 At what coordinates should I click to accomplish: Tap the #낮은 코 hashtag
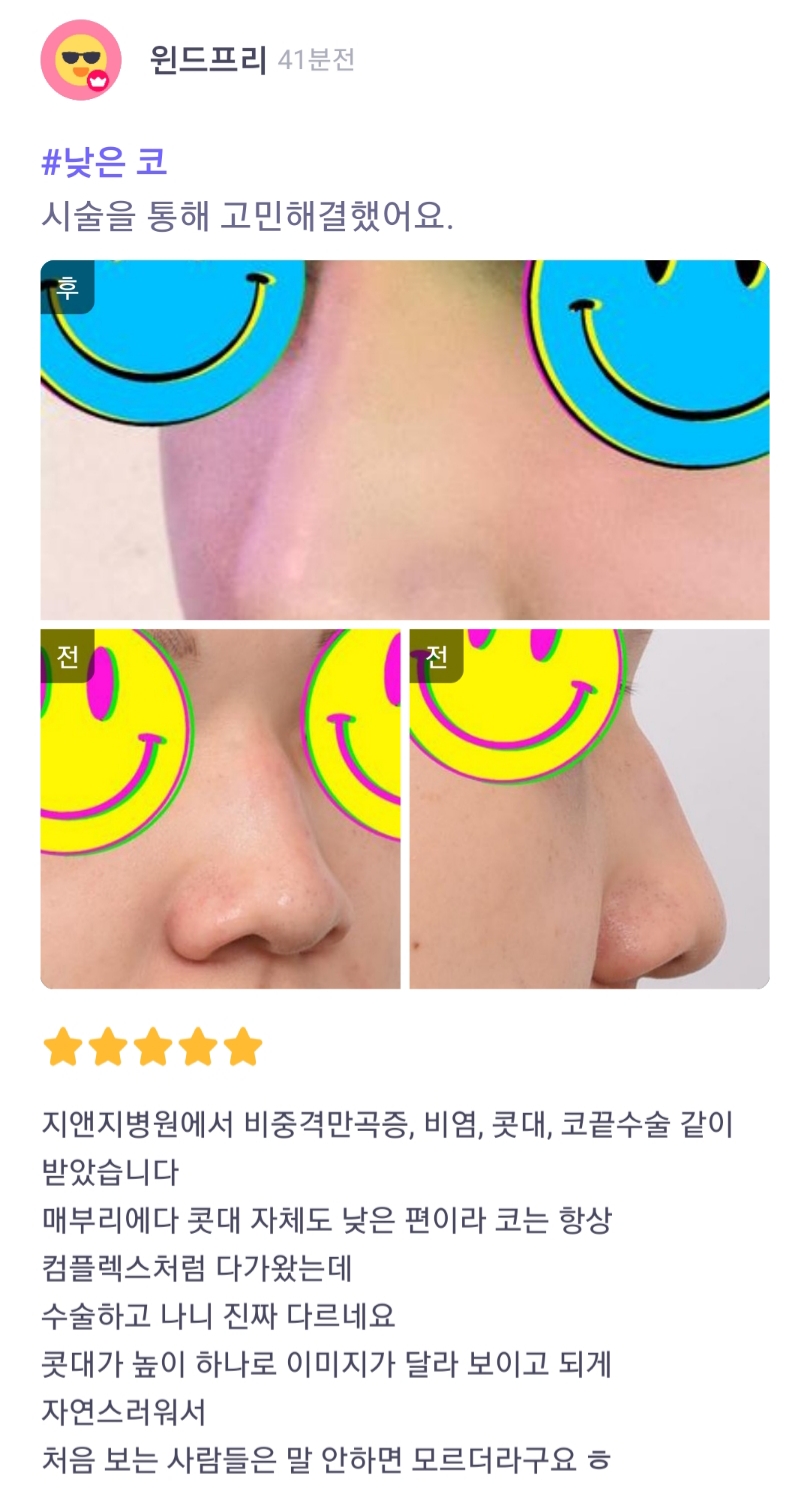104,162
